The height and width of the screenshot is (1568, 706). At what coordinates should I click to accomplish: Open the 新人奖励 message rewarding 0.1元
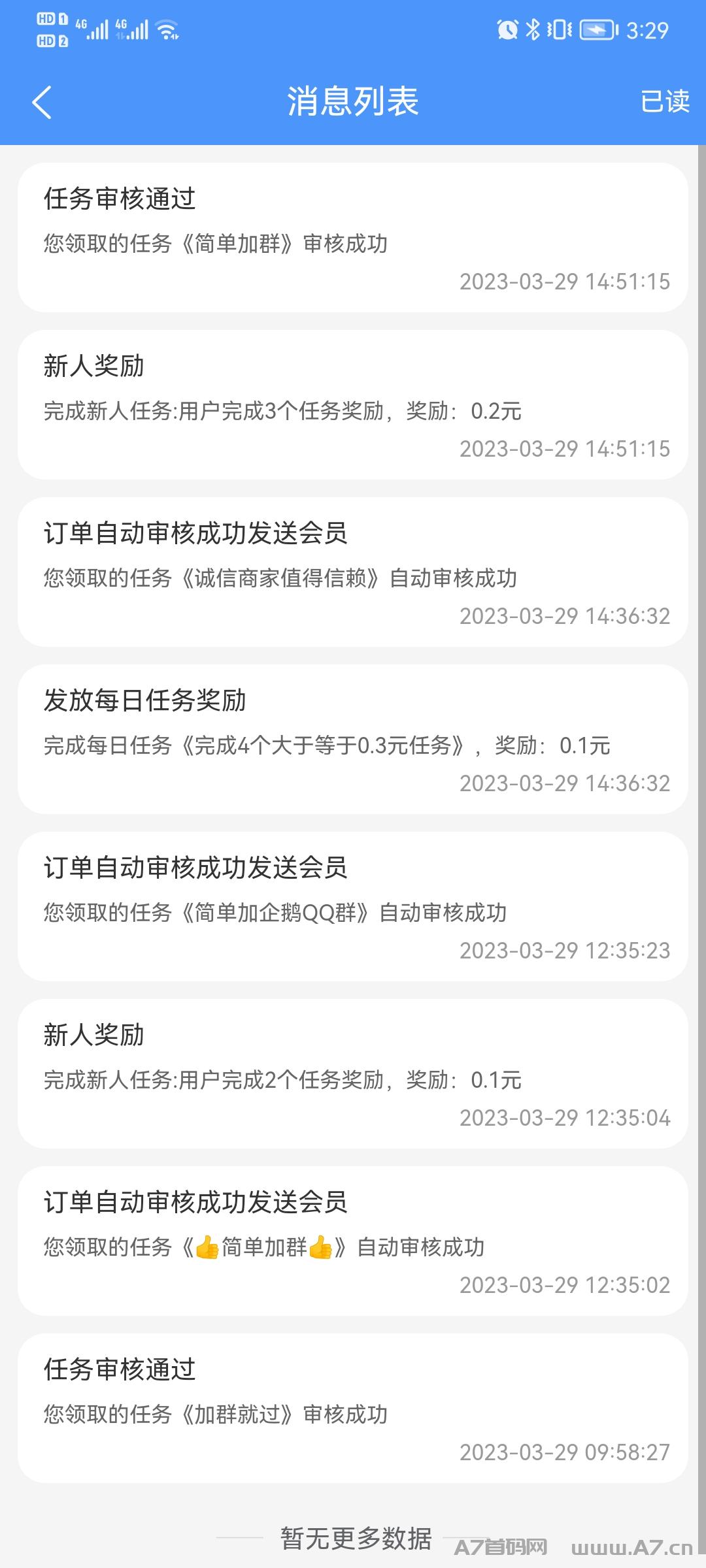point(353,1073)
